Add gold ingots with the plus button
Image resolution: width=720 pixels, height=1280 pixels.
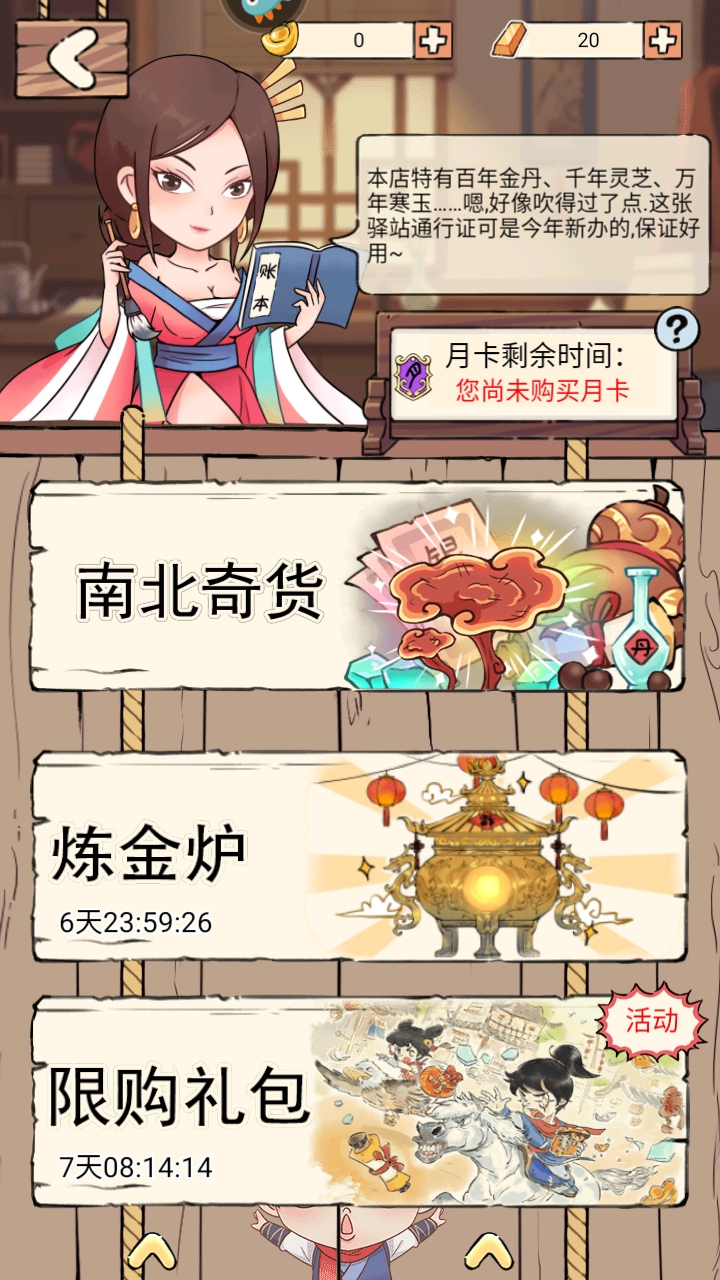click(433, 40)
